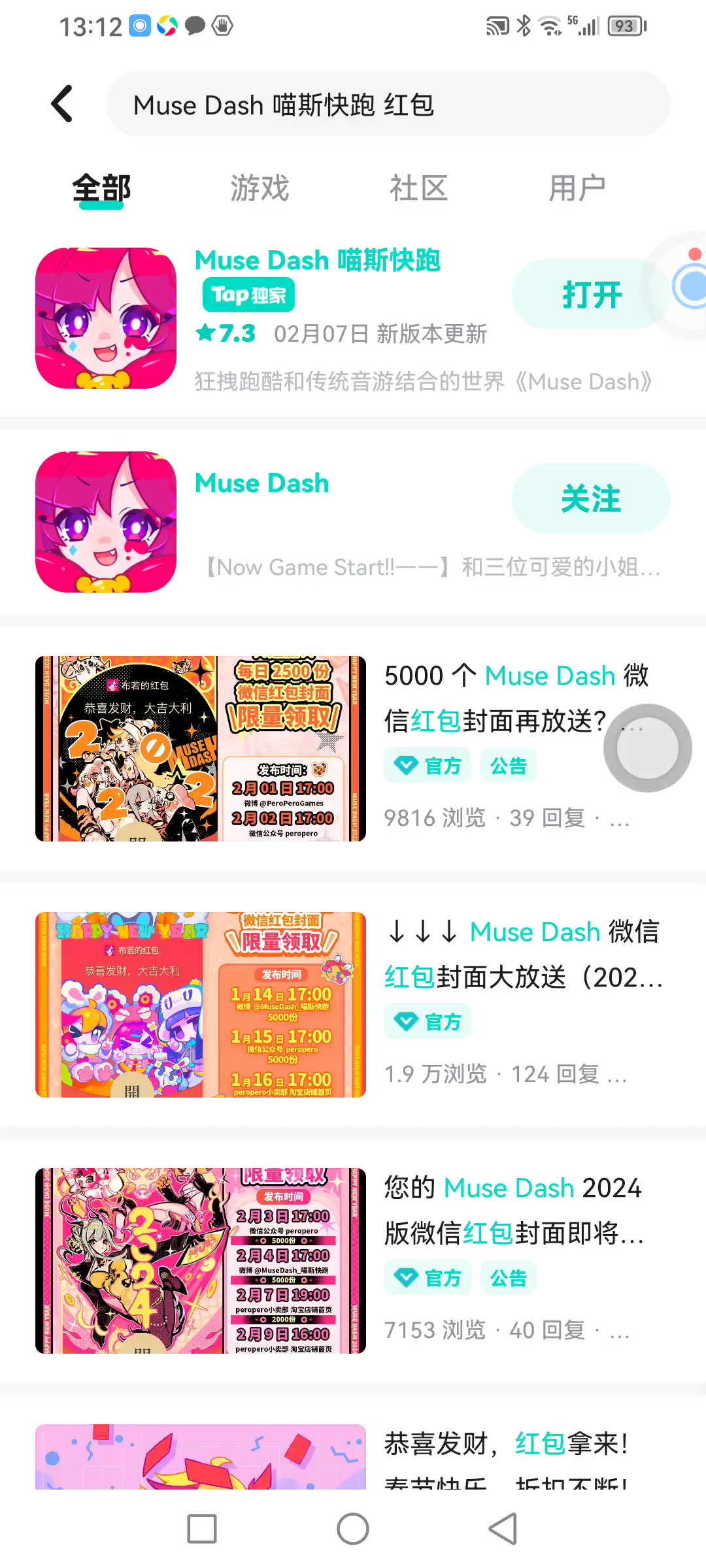Open the recent apps overview

click(x=202, y=1529)
